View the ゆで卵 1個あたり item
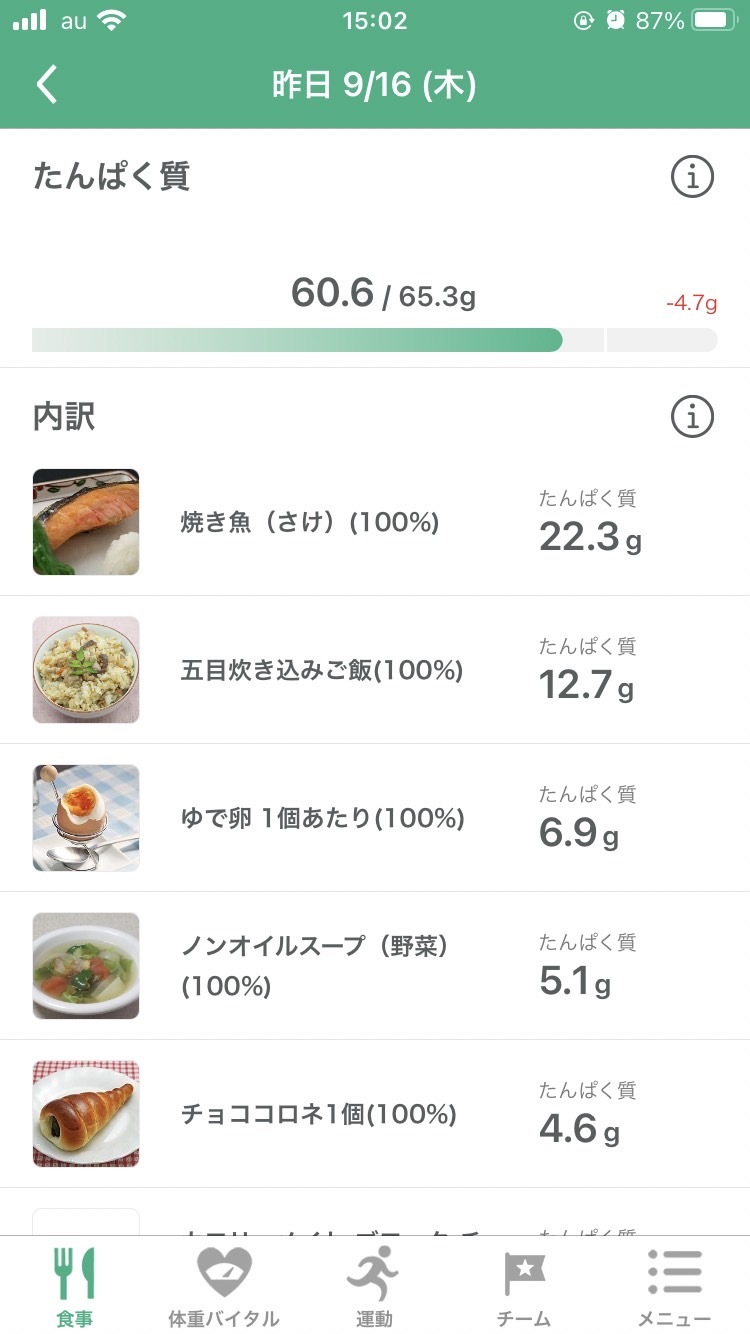This screenshot has width=750, height=1334. point(322,818)
